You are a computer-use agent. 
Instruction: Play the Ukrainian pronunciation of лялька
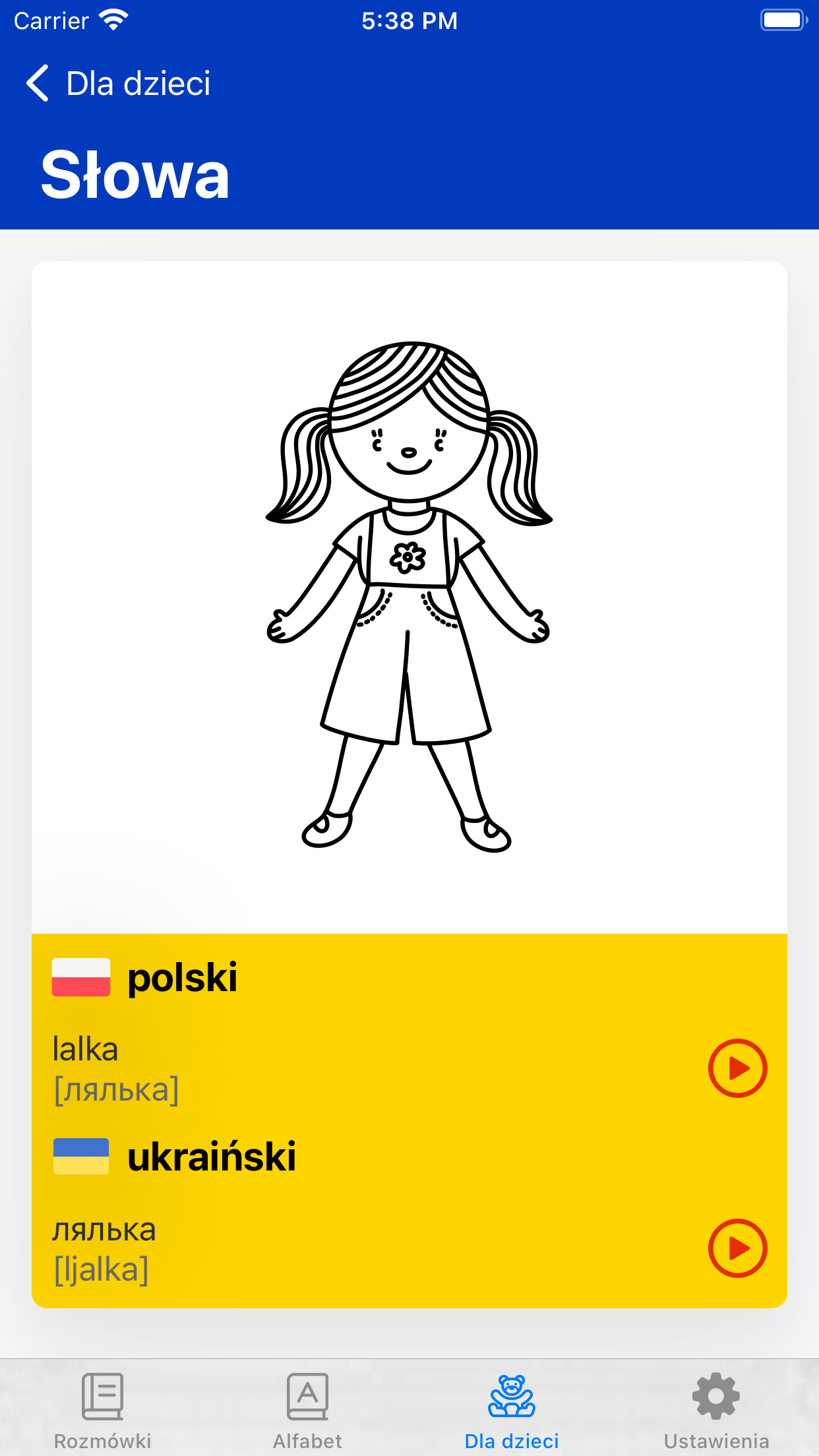click(x=737, y=1248)
